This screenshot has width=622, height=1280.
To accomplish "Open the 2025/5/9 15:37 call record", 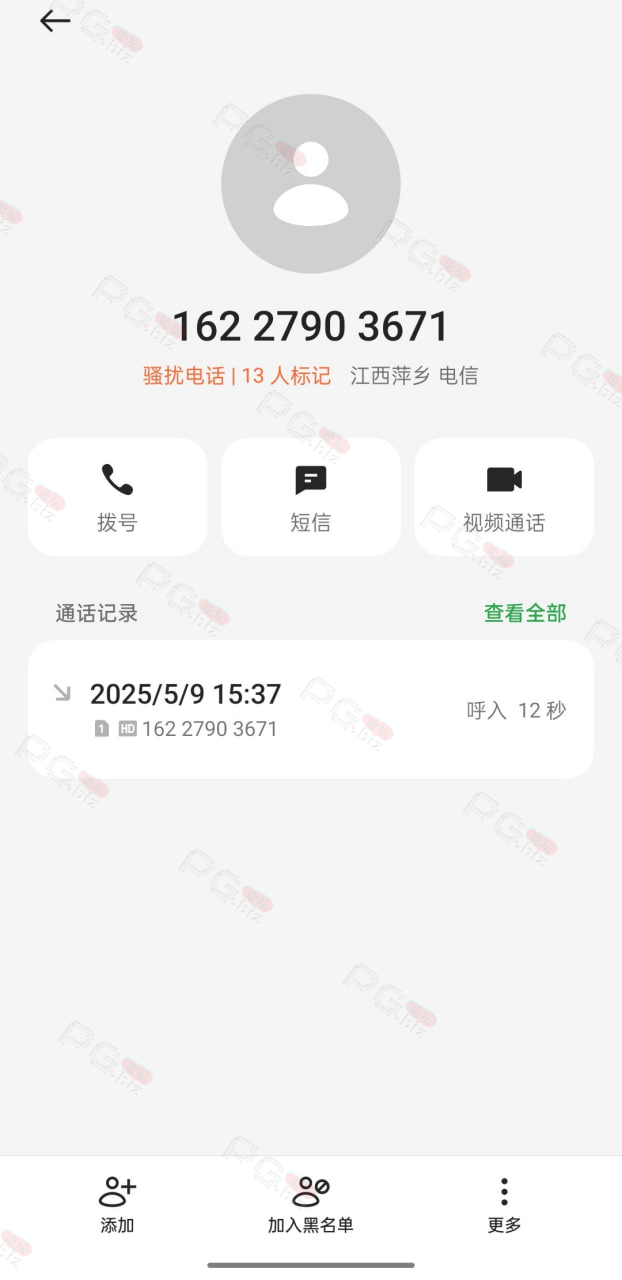I will coord(311,709).
